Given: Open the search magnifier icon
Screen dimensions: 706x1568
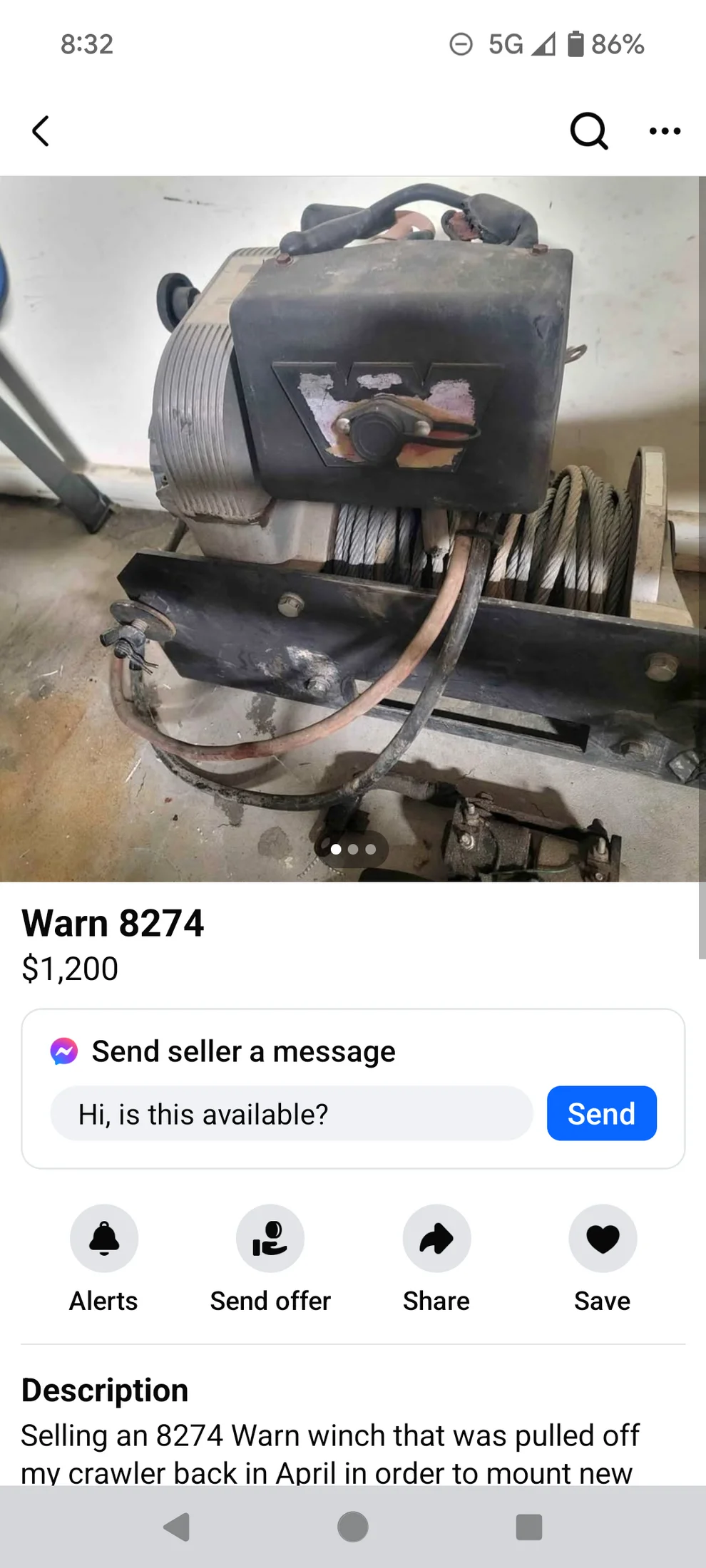Looking at the screenshot, I should point(588,131).
